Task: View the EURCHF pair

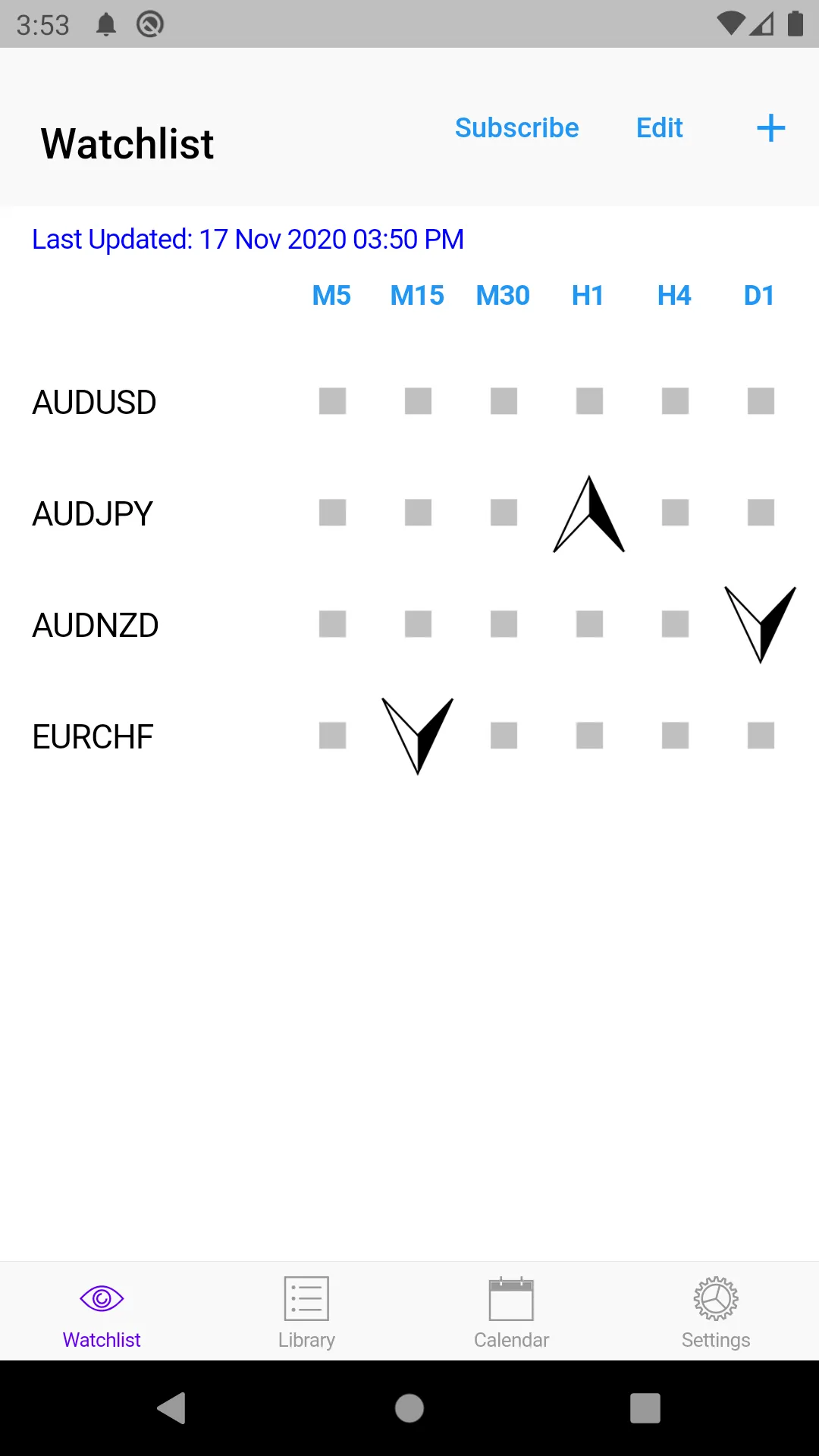Action: [x=93, y=736]
